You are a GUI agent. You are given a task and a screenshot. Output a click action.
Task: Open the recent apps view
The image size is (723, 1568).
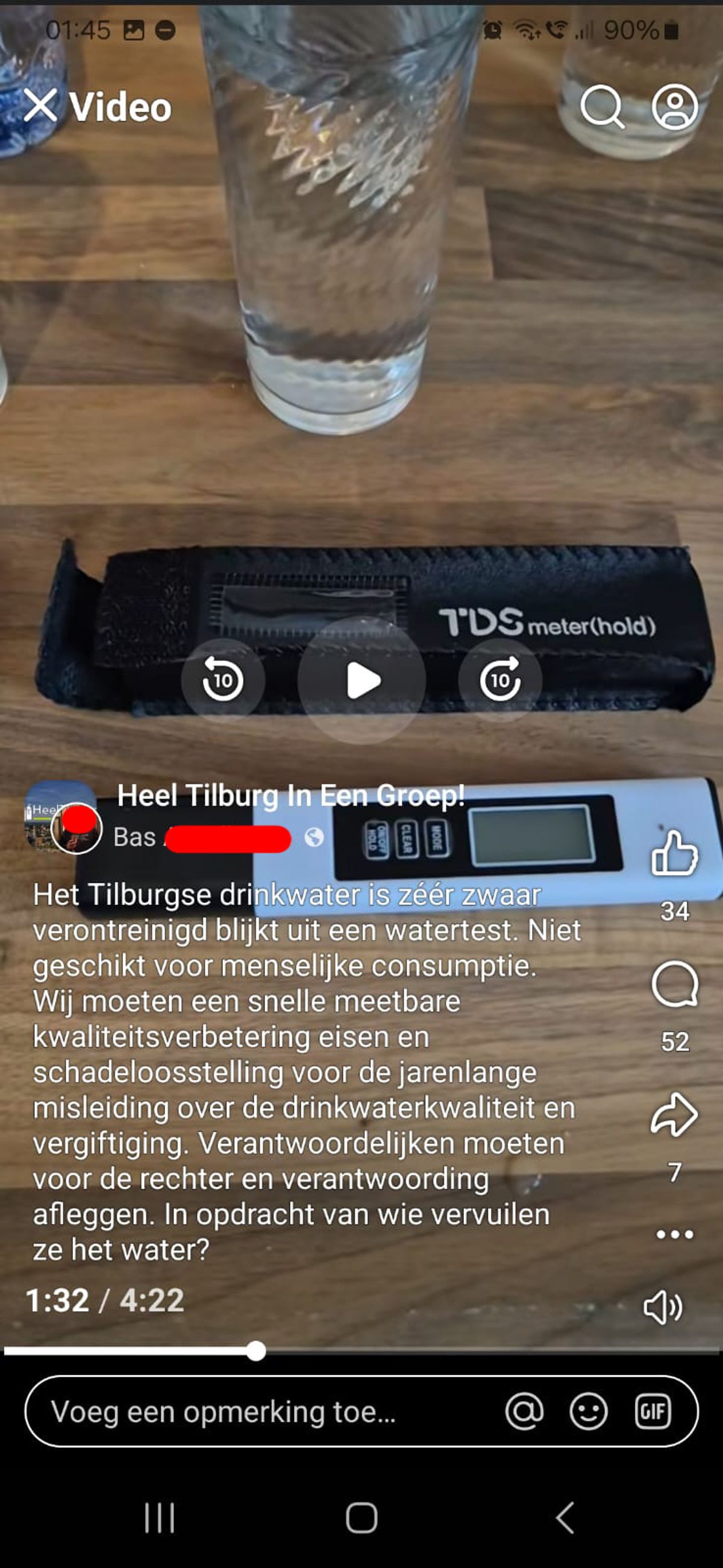[160, 1517]
